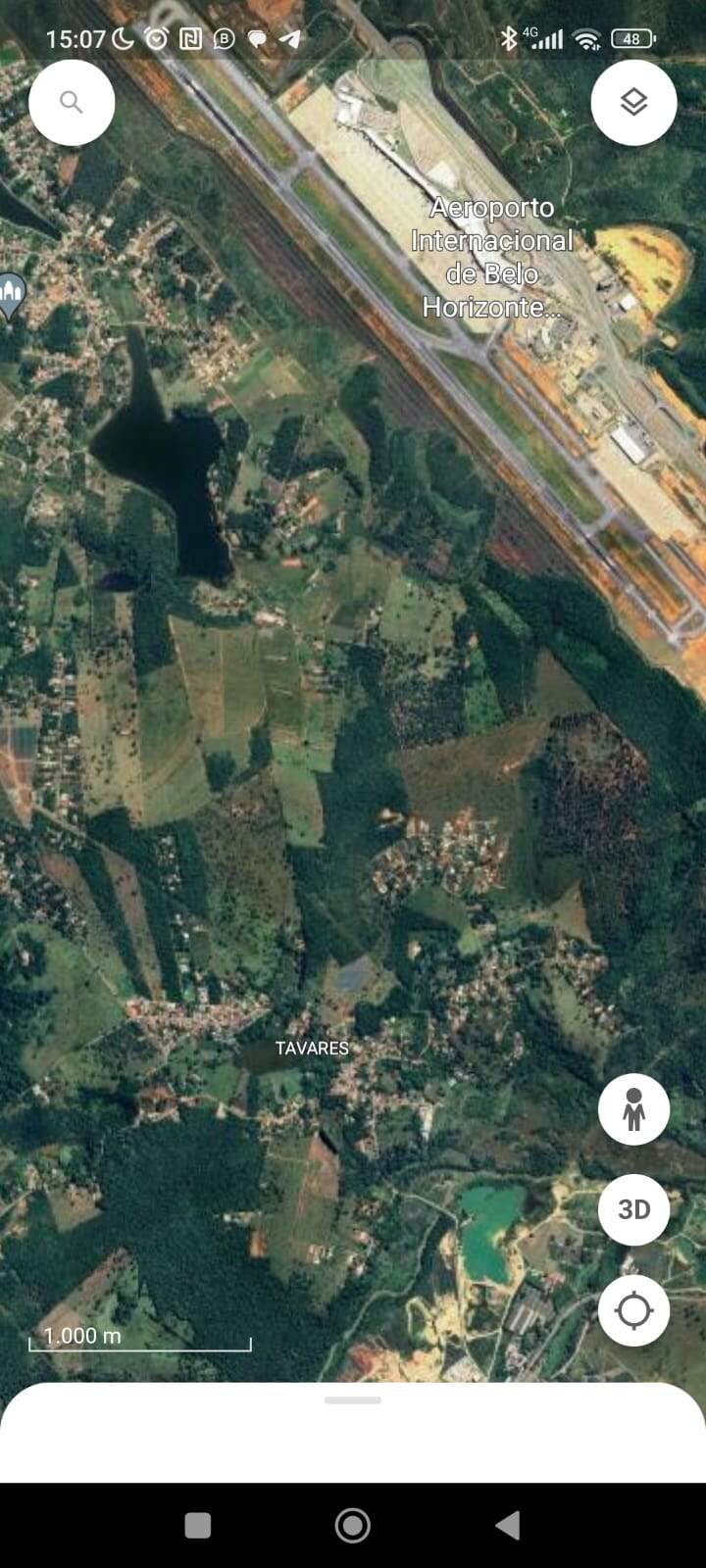The height and width of the screenshot is (1568, 706).
Task: Switch to 3D view
Action: [x=633, y=1209]
